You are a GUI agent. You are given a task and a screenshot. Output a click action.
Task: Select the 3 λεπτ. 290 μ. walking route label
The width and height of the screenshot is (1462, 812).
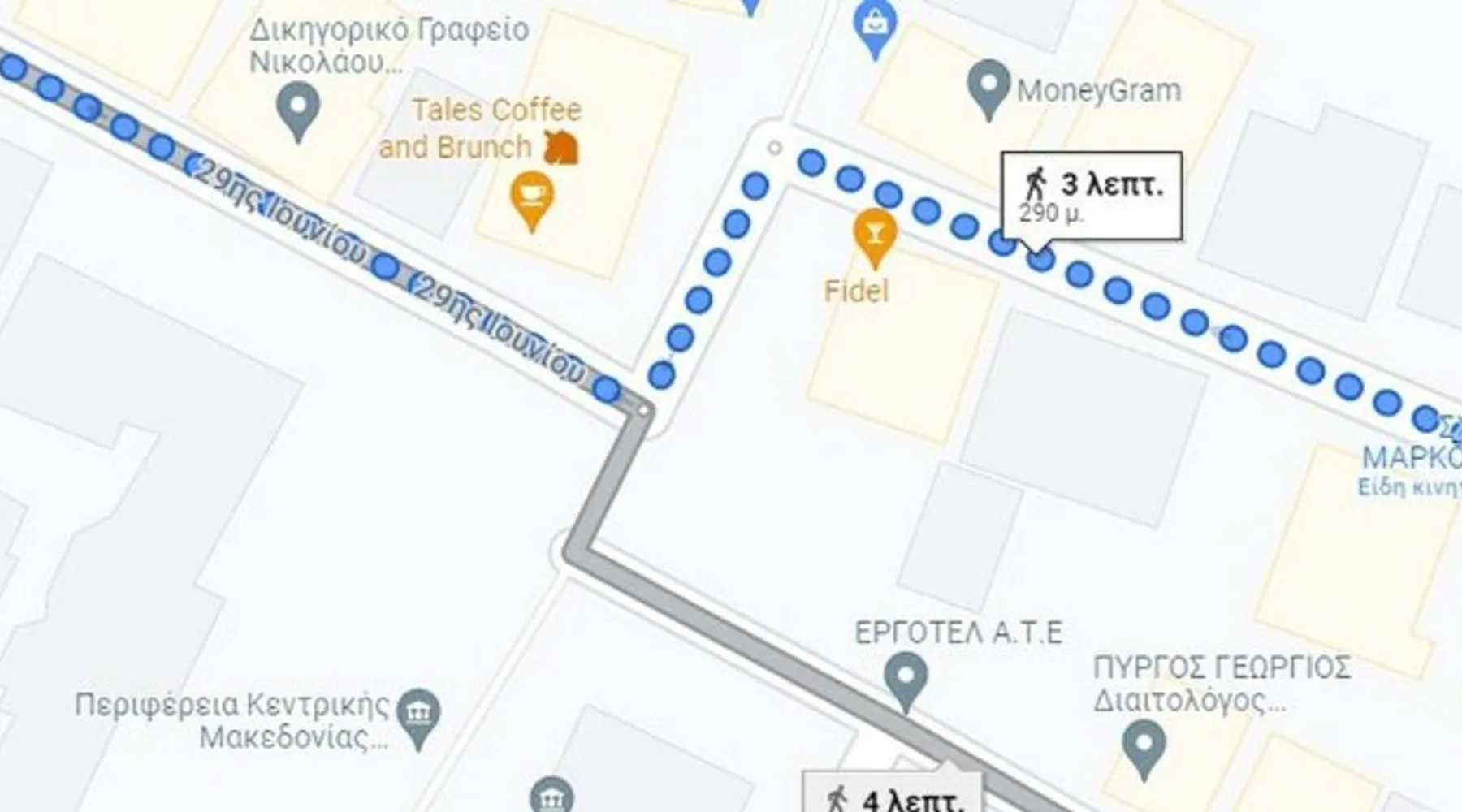pyautogui.click(x=1091, y=196)
